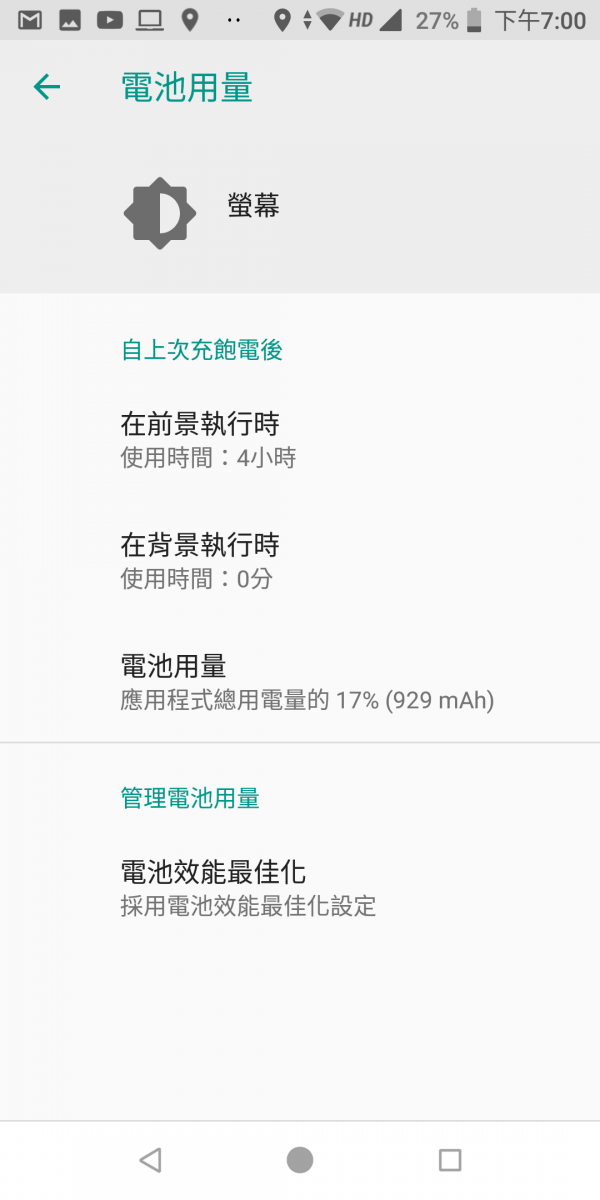Image resolution: width=600 pixels, height=1200 pixels.
Task: Tap the system home button
Action: point(300,1160)
